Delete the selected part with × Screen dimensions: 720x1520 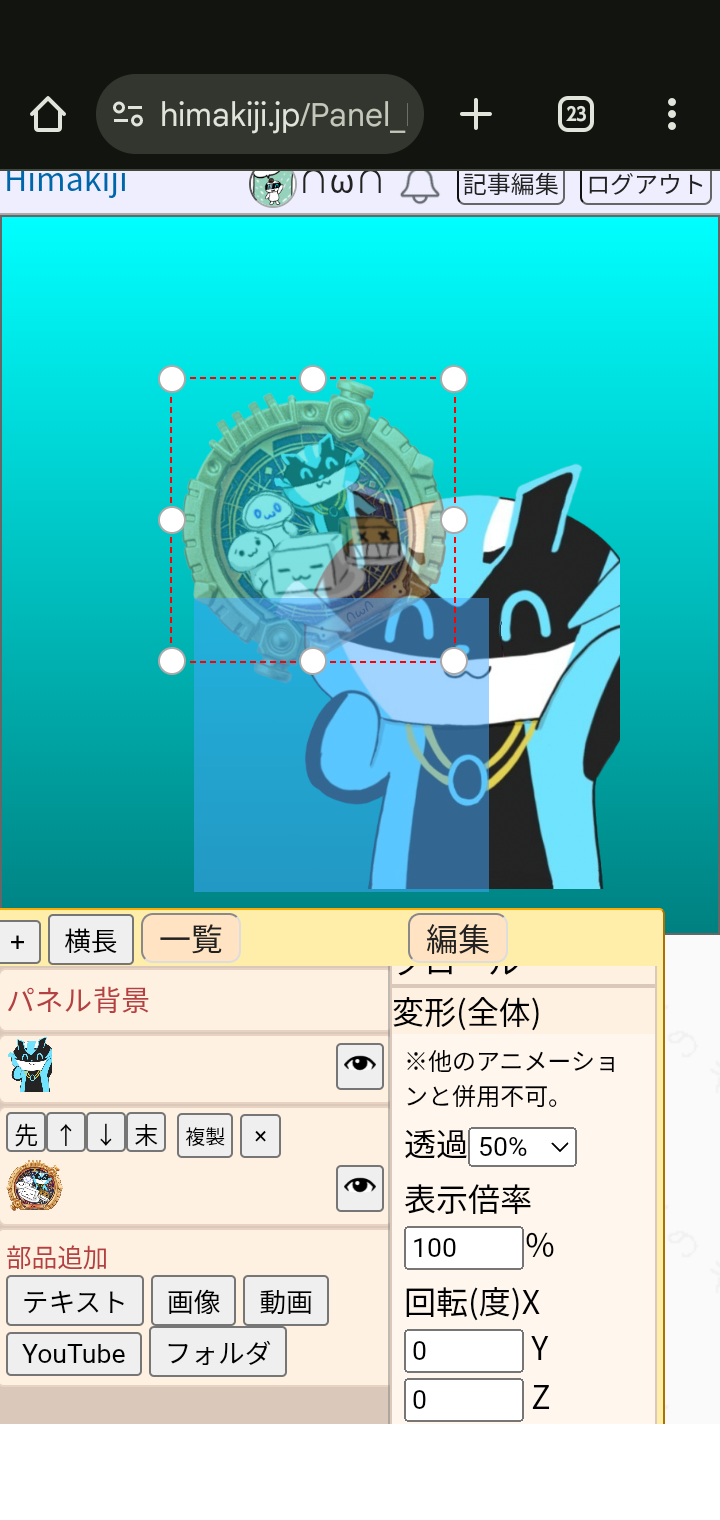260,1136
